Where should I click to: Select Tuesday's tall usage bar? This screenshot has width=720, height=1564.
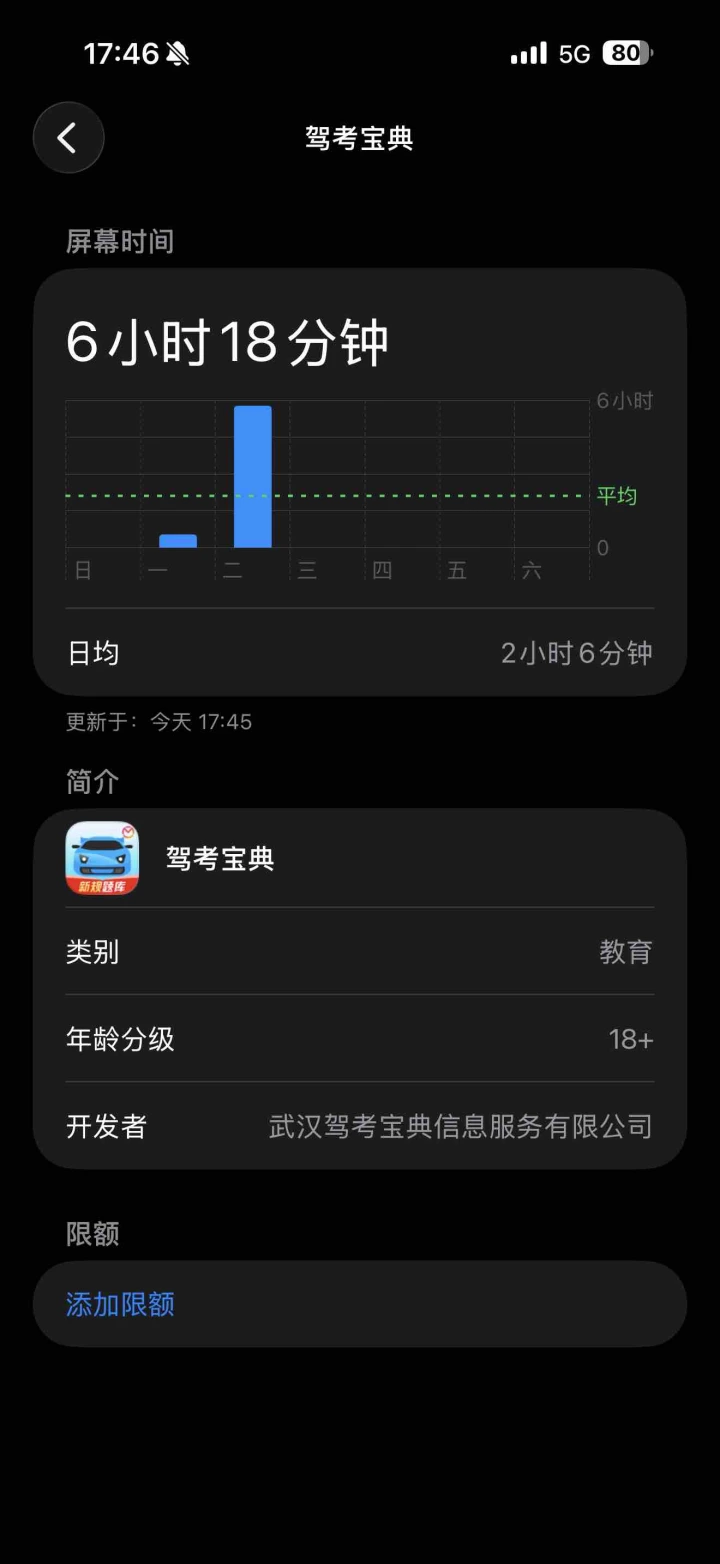252,477
